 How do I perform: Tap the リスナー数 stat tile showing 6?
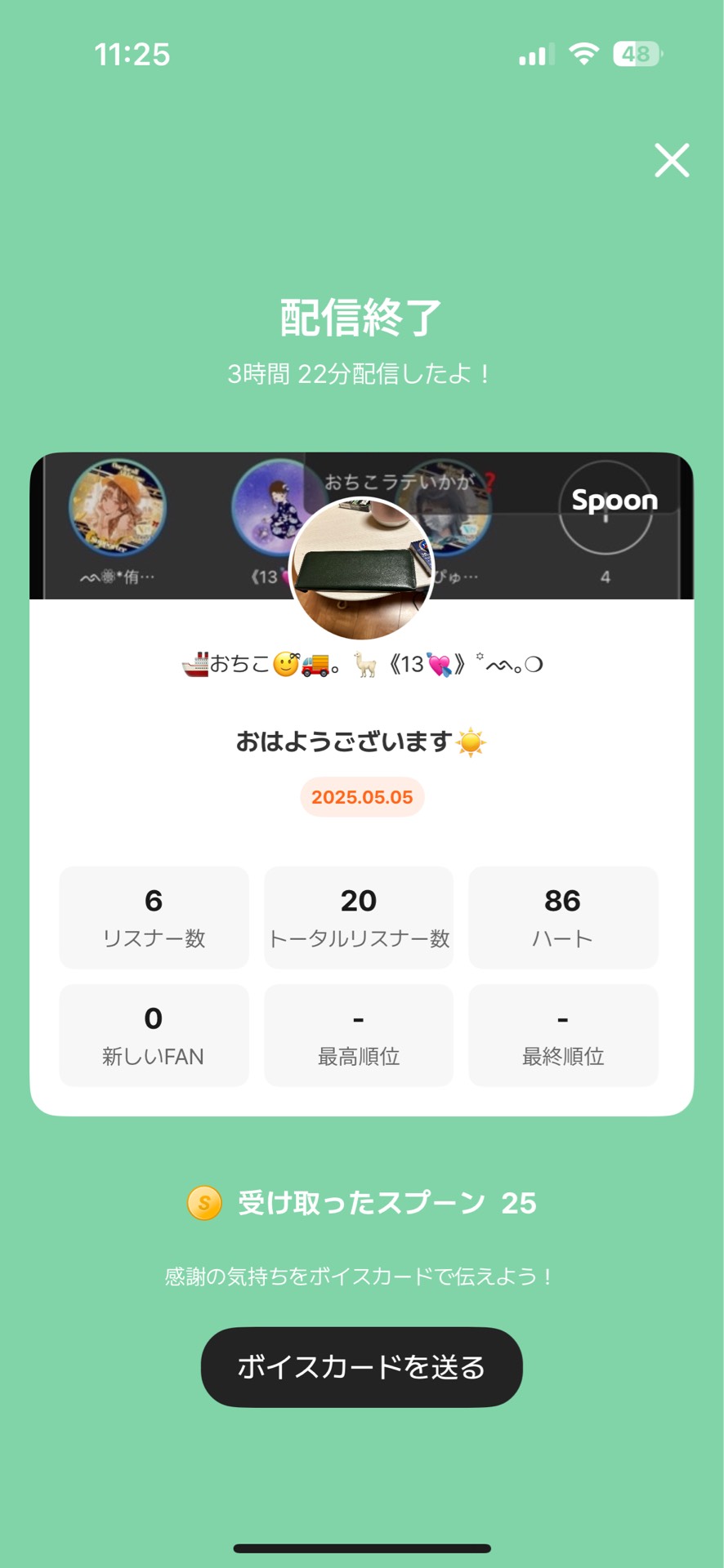[154, 917]
